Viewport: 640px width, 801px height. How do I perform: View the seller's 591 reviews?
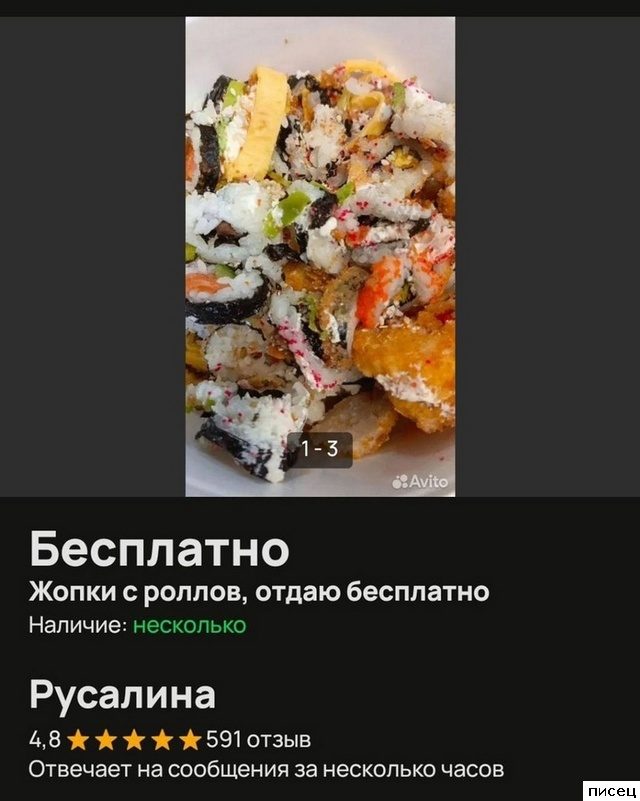tap(258, 740)
